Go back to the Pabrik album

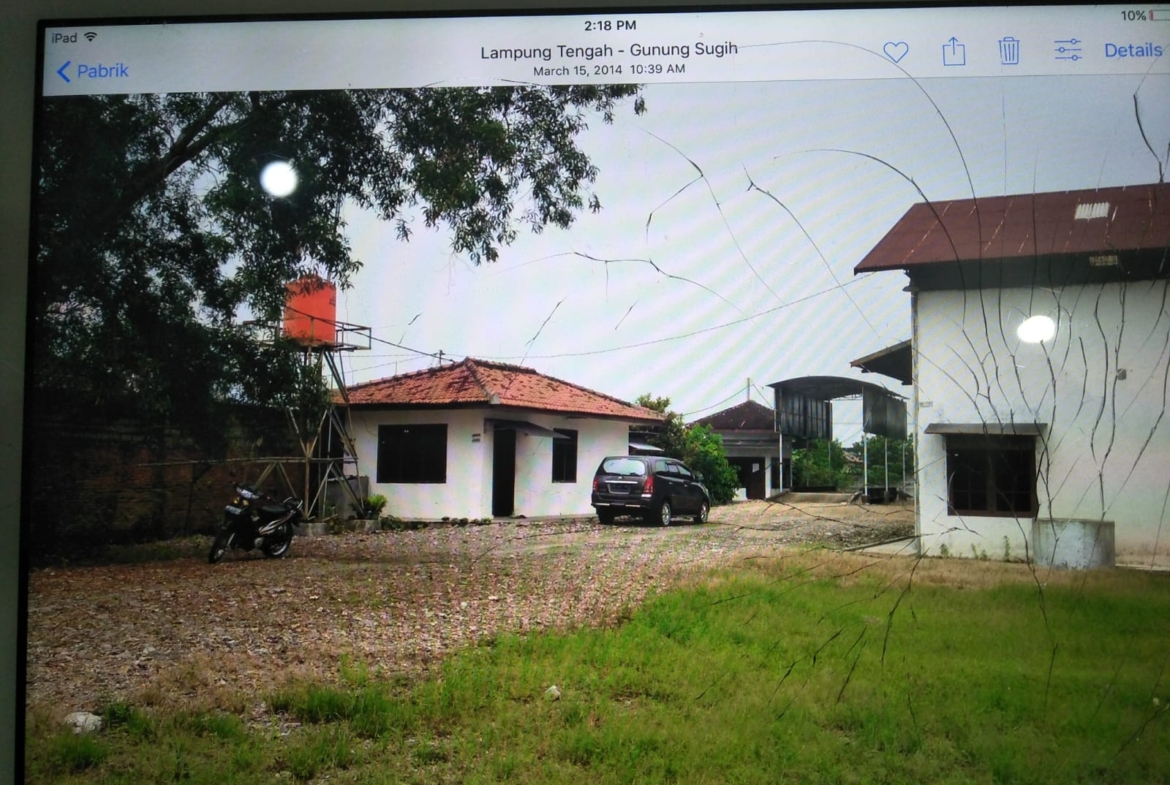[92, 71]
